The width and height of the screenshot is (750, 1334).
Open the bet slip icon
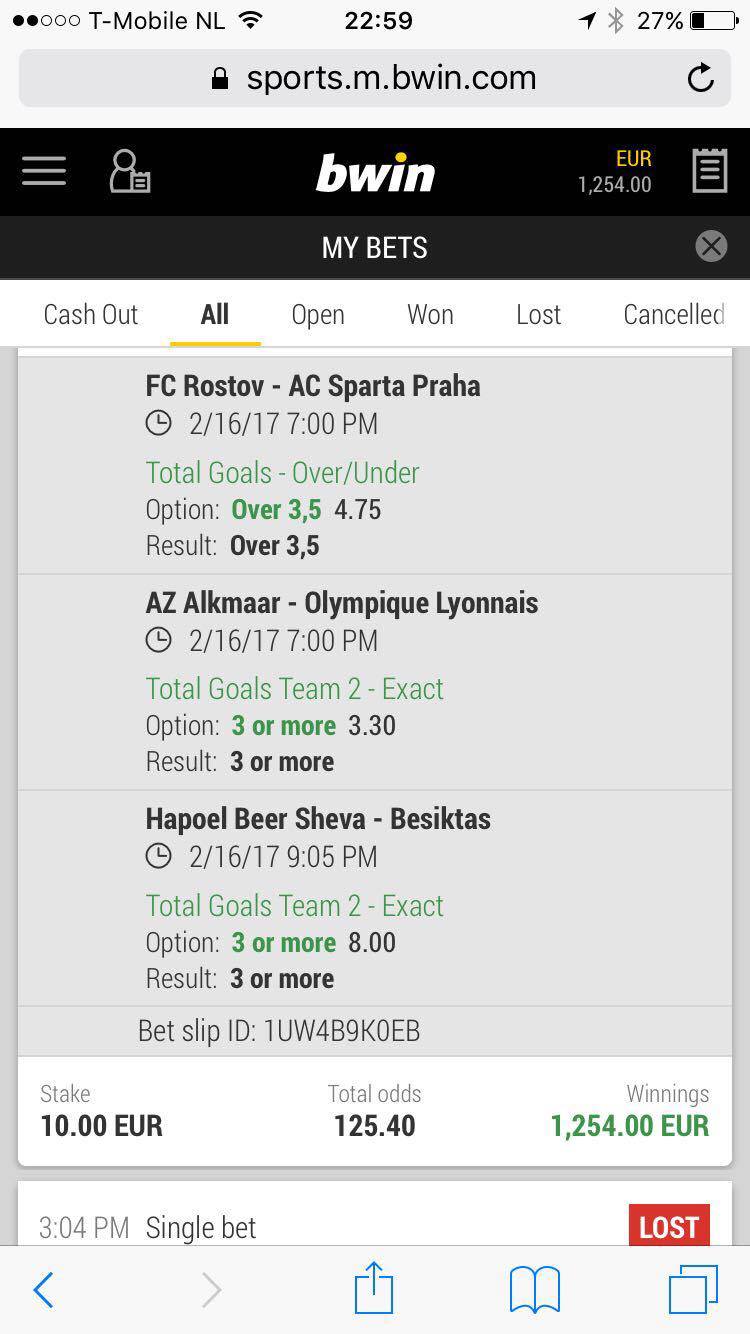click(x=709, y=171)
